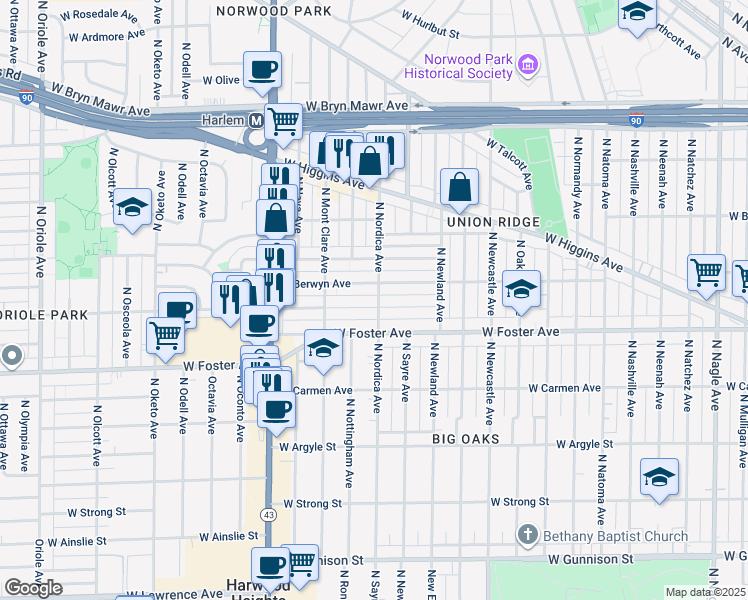Select the Norwood Park Historical Society museum pin
This screenshot has height=600, width=748.
(528, 65)
